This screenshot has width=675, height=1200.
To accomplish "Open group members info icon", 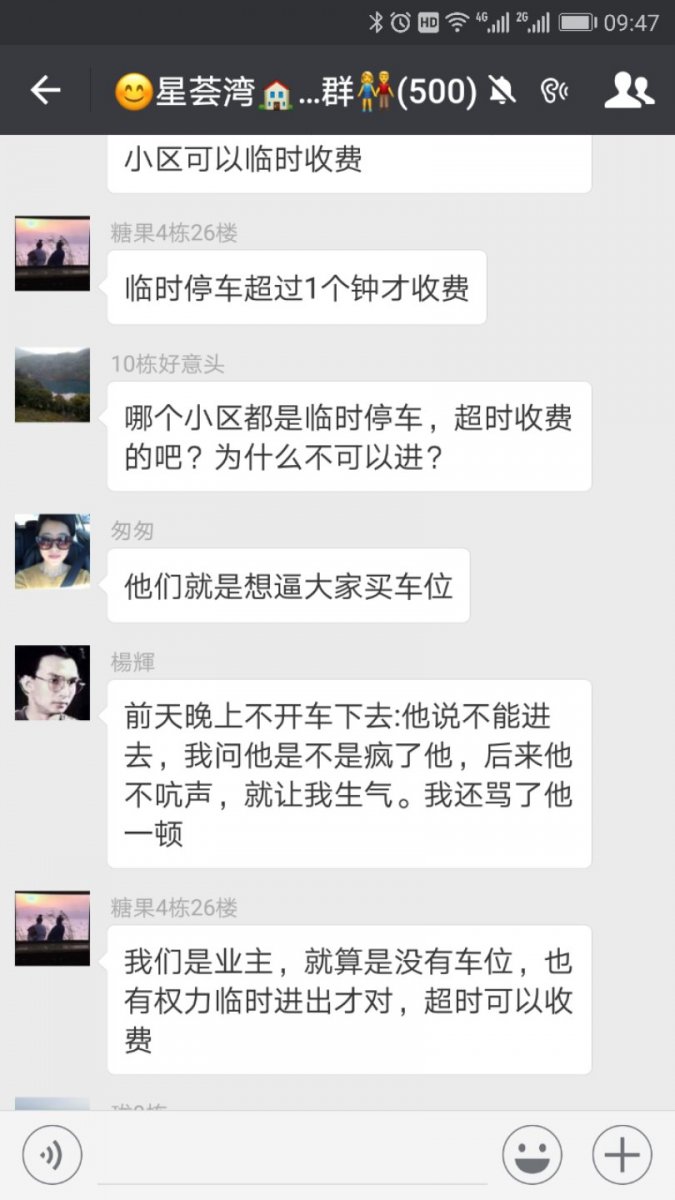I will pos(629,91).
